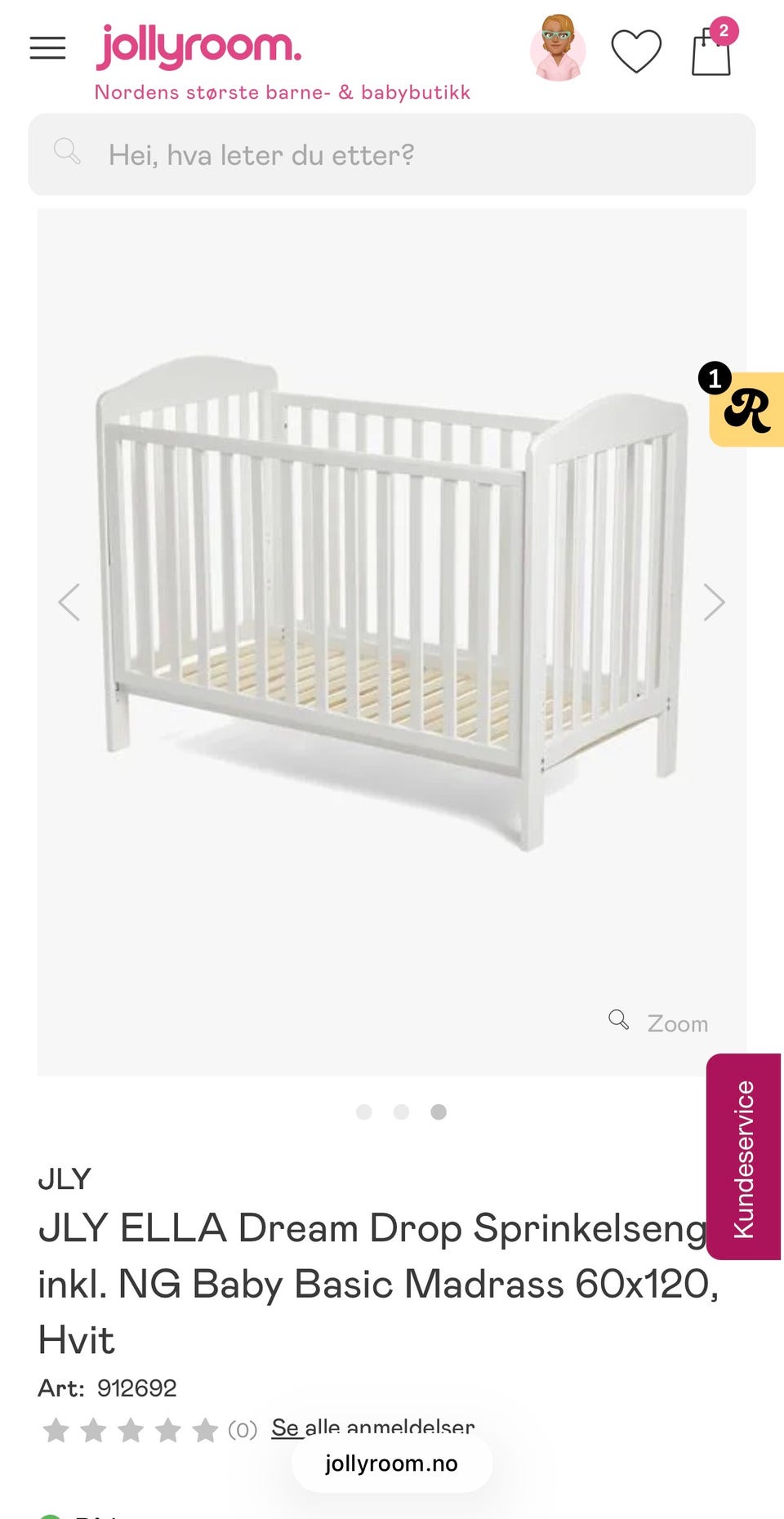Zoom the crib product image

click(660, 1022)
